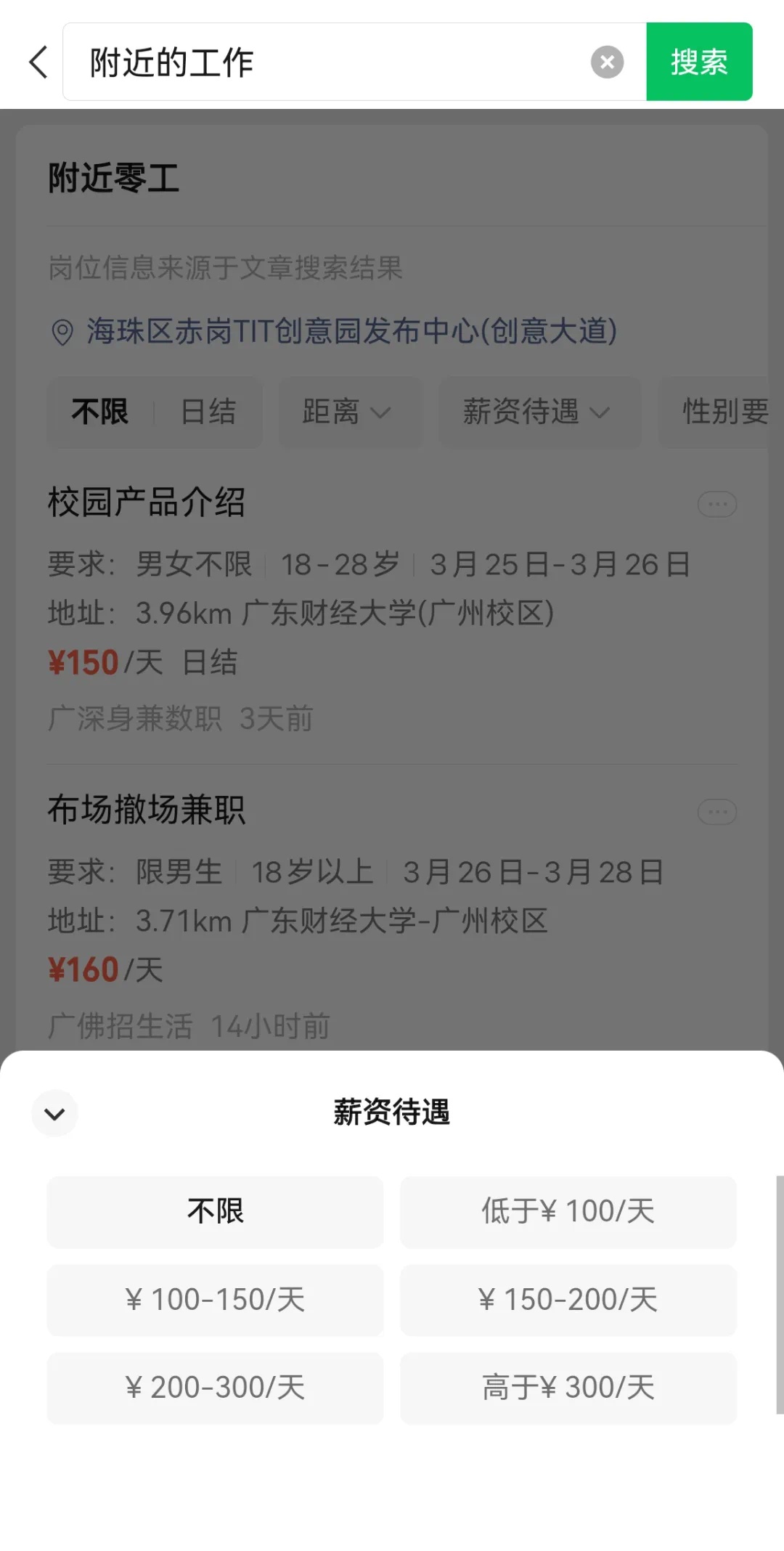
Task: Click the back arrow icon
Action: (x=38, y=62)
